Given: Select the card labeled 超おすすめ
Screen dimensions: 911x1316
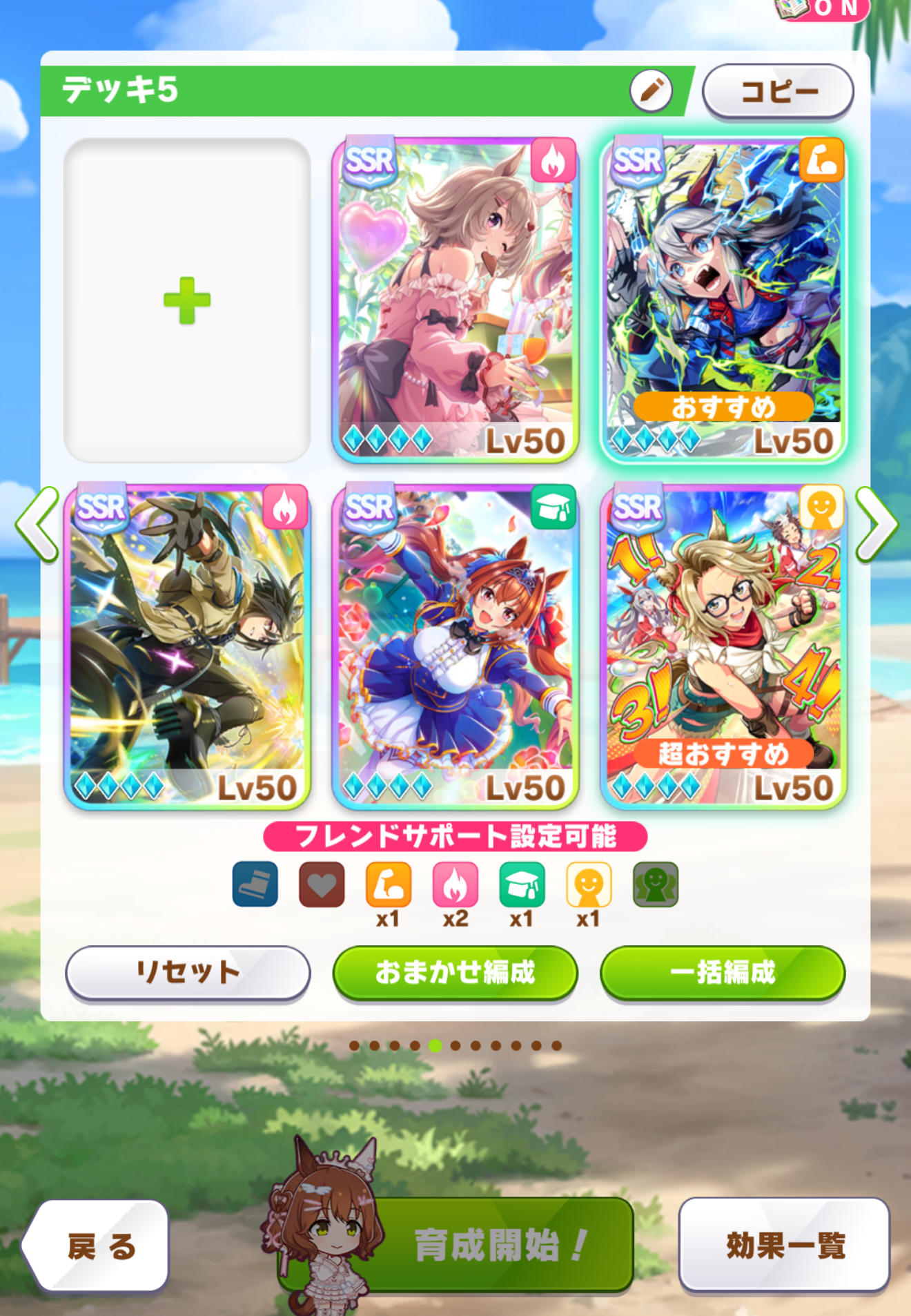Looking at the screenshot, I should [x=723, y=647].
